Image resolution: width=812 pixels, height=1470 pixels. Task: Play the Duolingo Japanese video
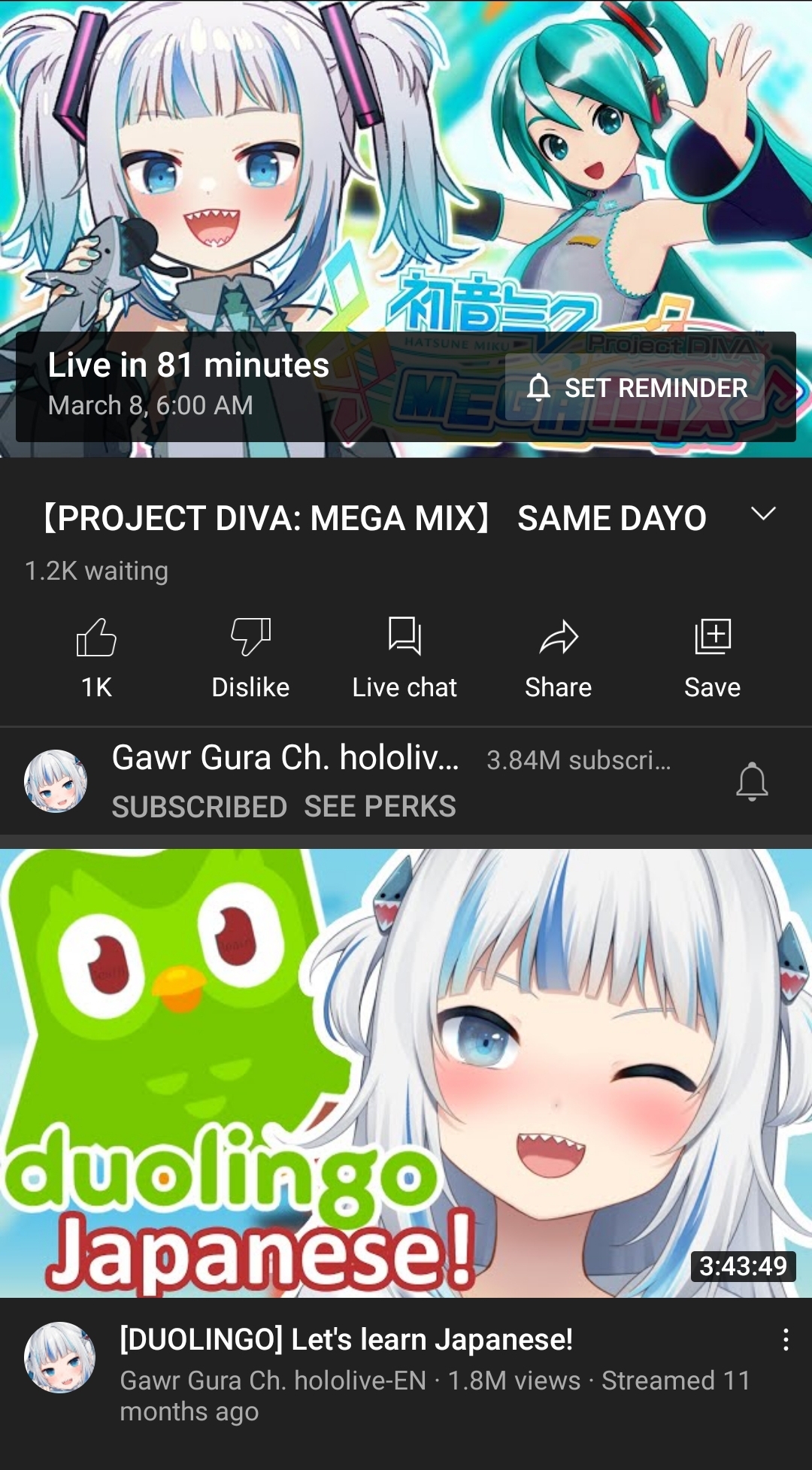point(406,1073)
